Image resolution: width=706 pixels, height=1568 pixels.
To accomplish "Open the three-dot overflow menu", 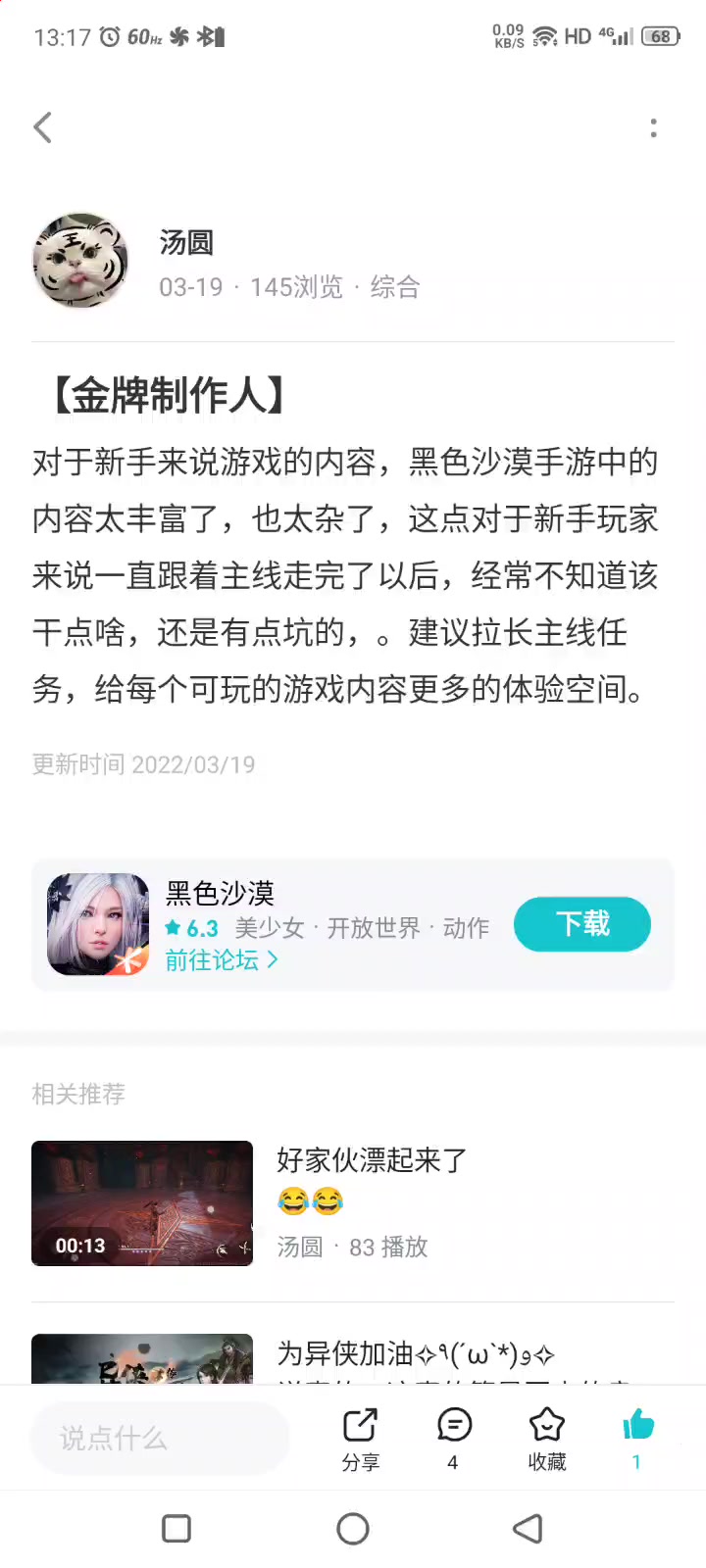I will pos(653,127).
